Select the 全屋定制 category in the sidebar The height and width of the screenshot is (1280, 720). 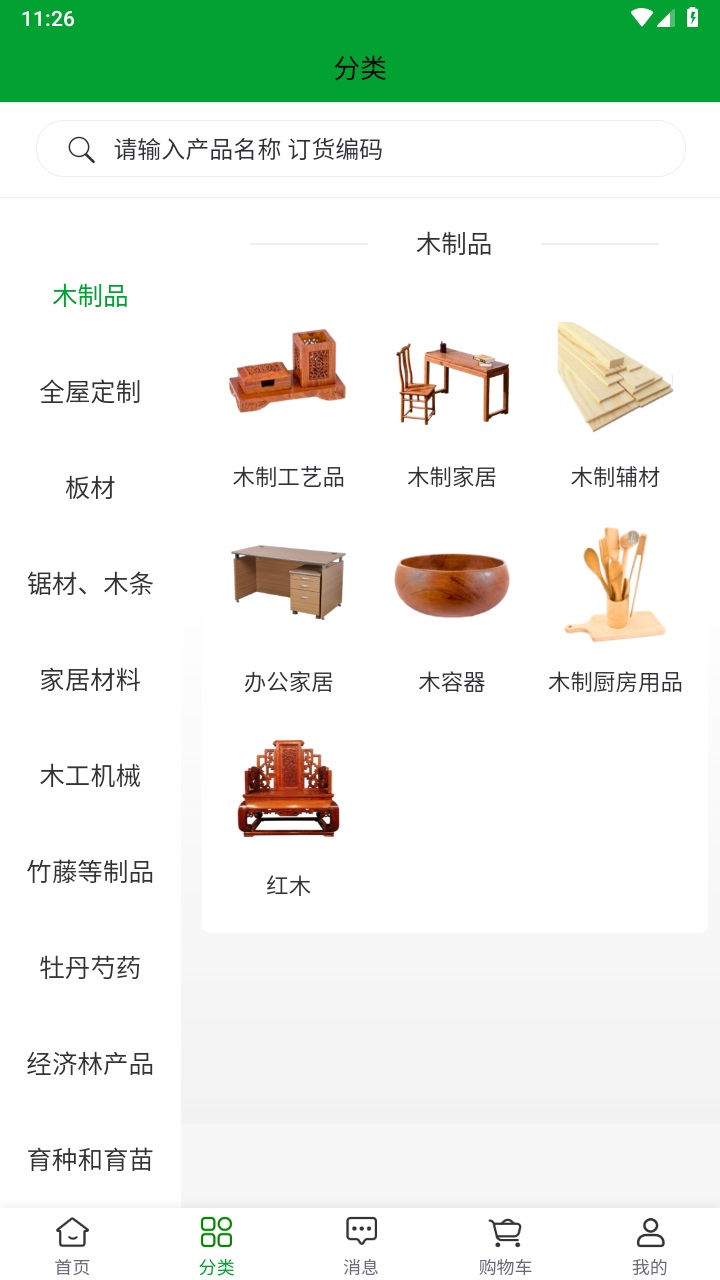pos(90,393)
